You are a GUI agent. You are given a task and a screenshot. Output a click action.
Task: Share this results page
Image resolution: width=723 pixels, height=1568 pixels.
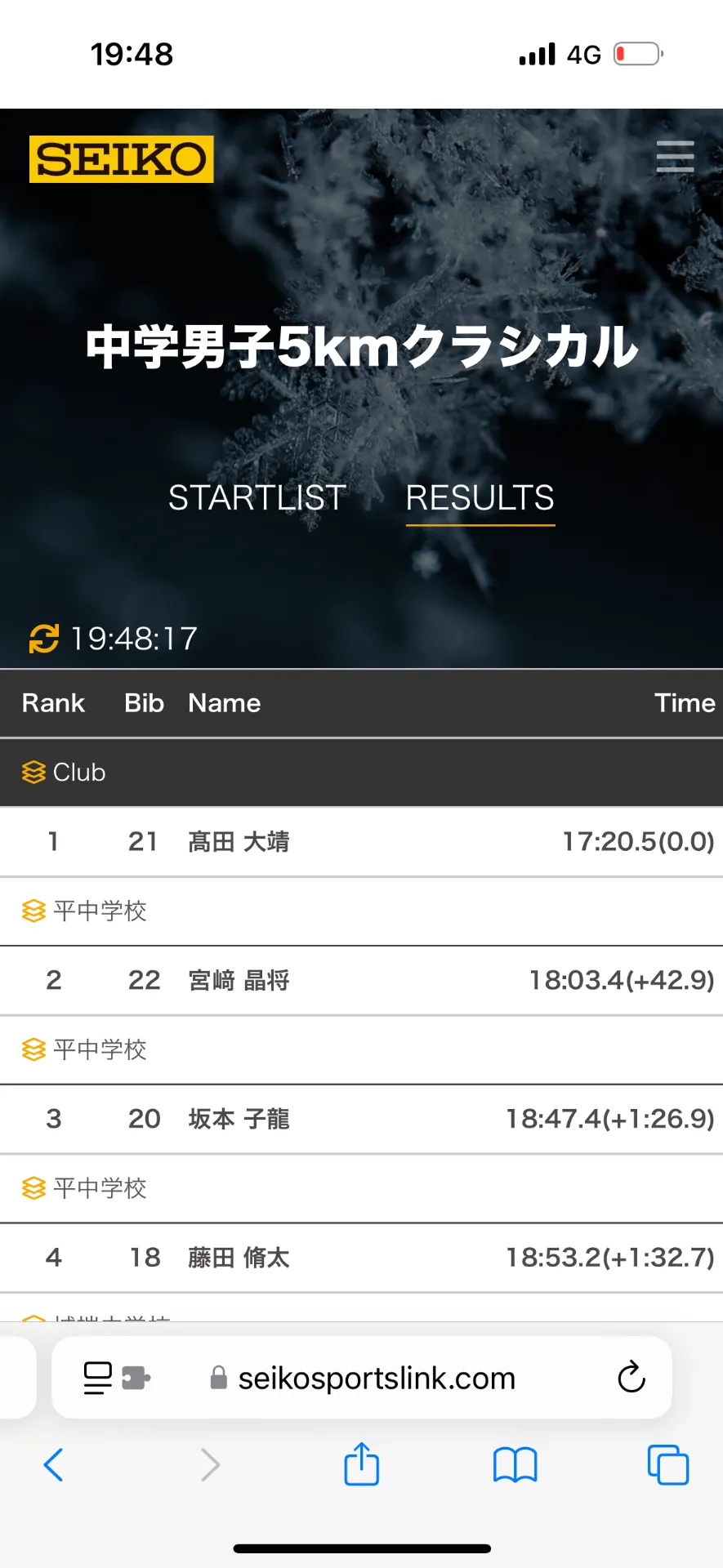pyautogui.click(x=361, y=1463)
